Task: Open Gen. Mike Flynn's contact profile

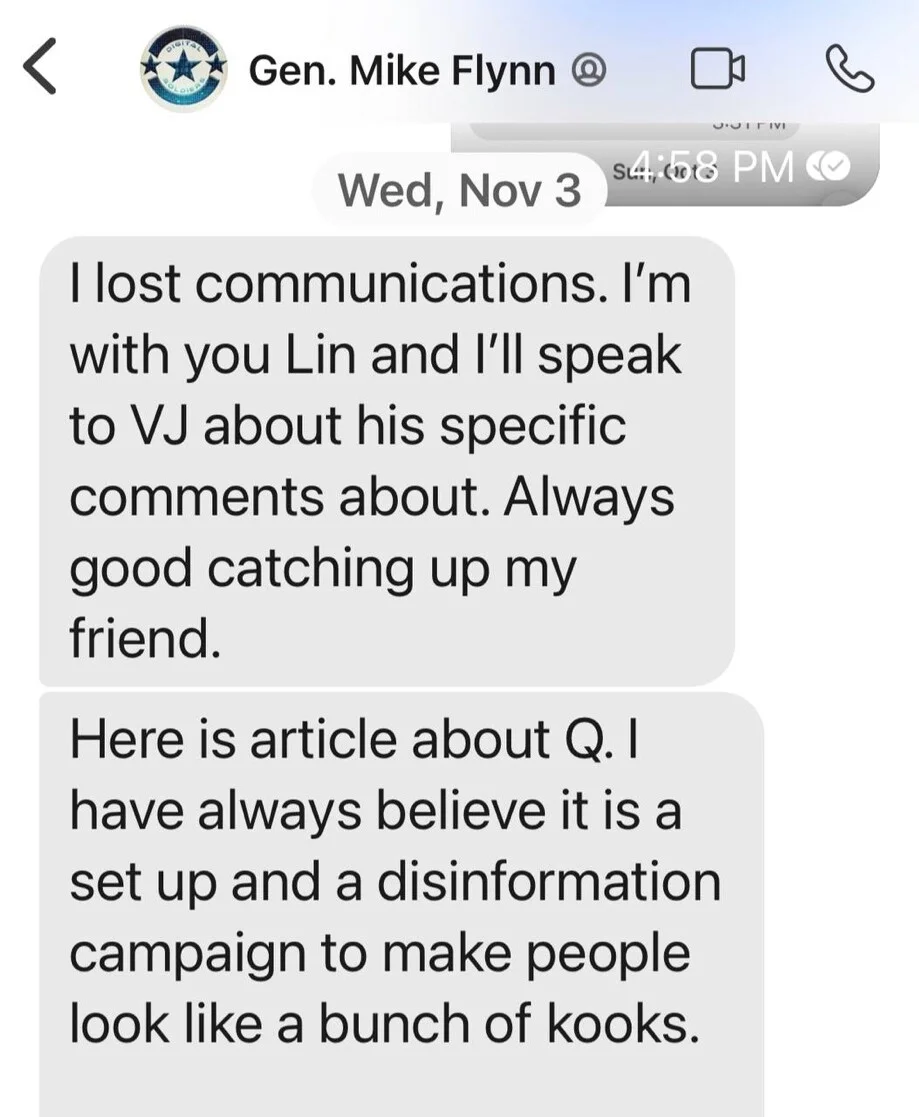Action: click(400, 70)
